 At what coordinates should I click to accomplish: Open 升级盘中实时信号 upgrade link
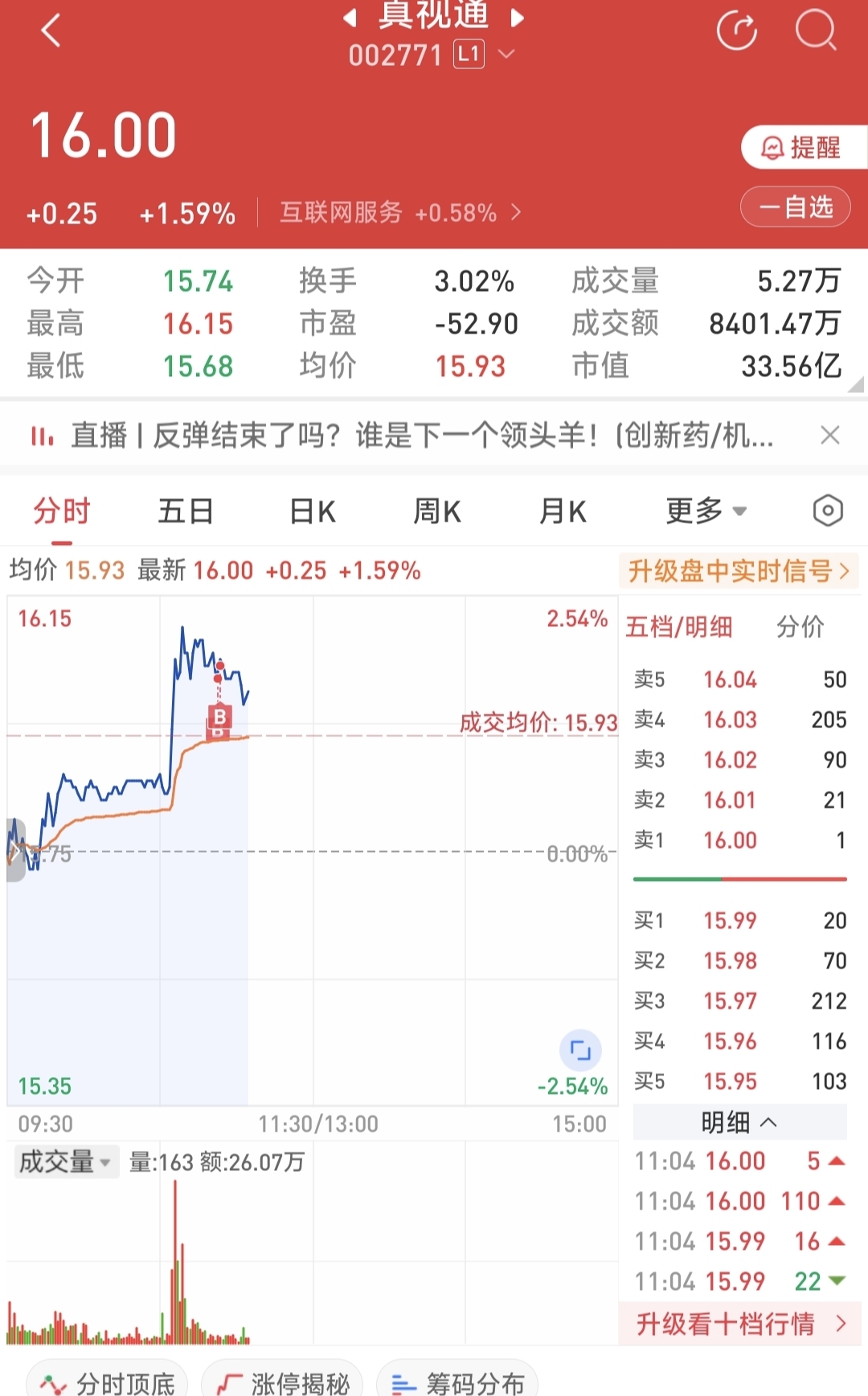pyautogui.click(x=738, y=571)
